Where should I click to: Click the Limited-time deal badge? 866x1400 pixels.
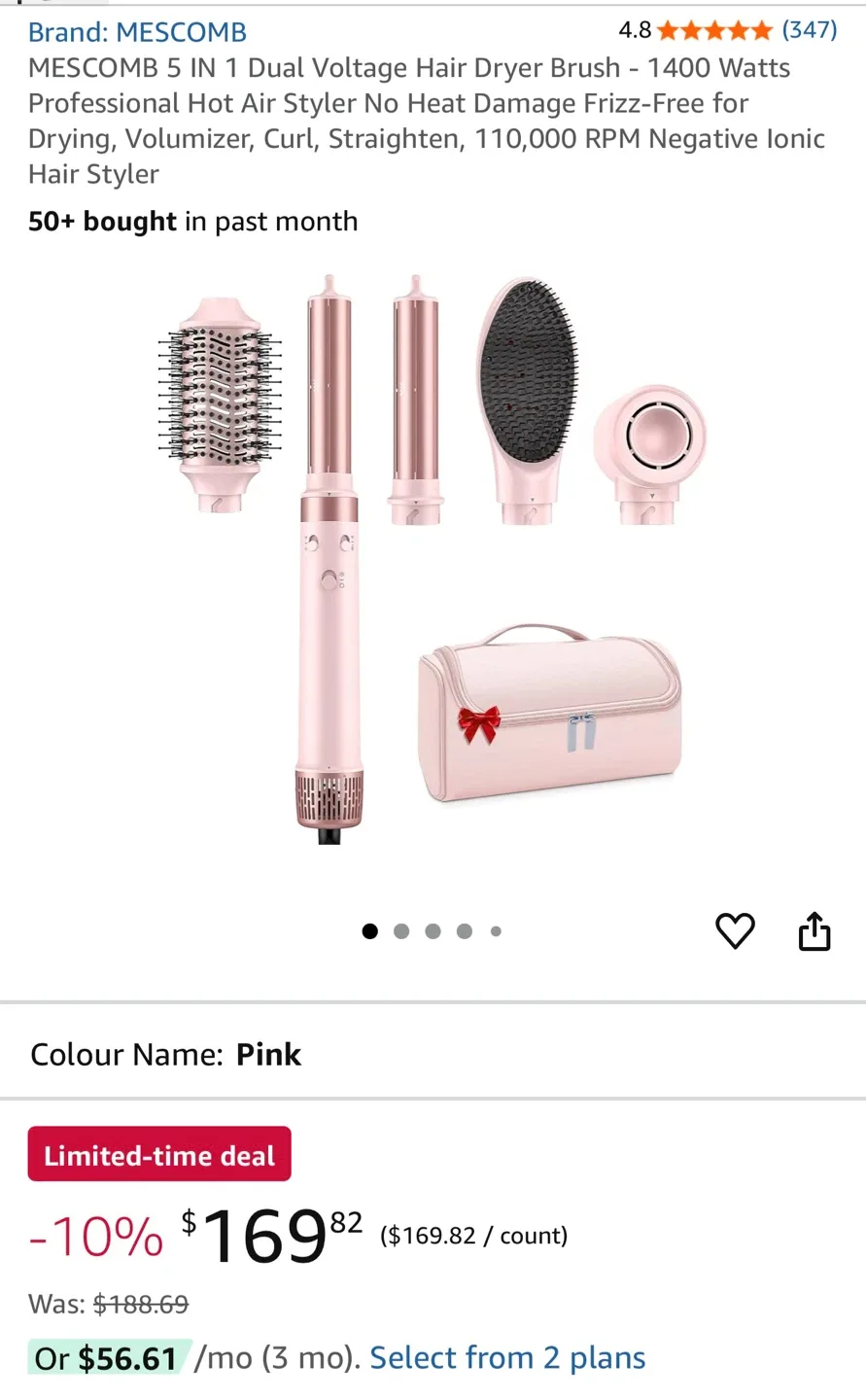coord(158,1155)
